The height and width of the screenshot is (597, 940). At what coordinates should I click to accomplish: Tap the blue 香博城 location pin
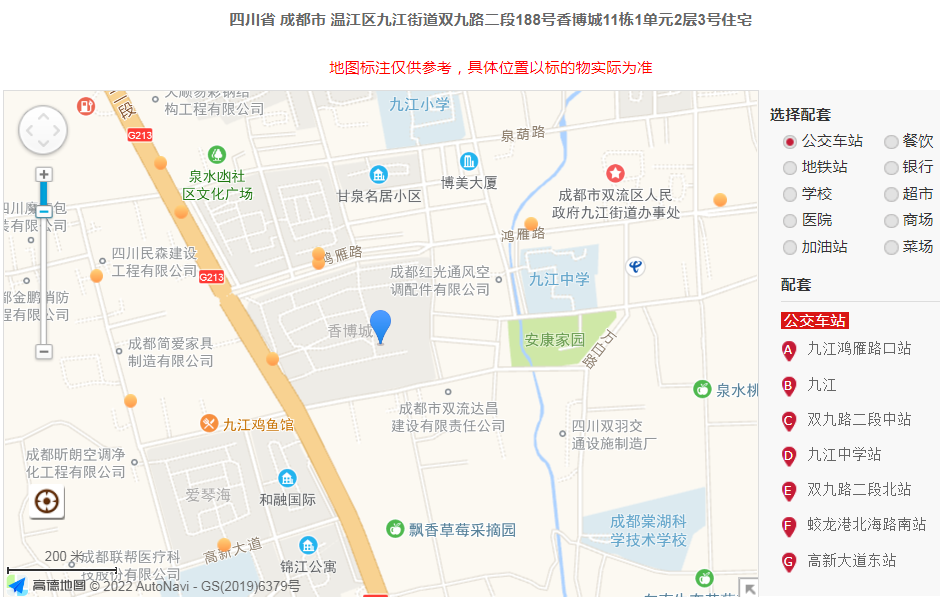tap(381, 326)
